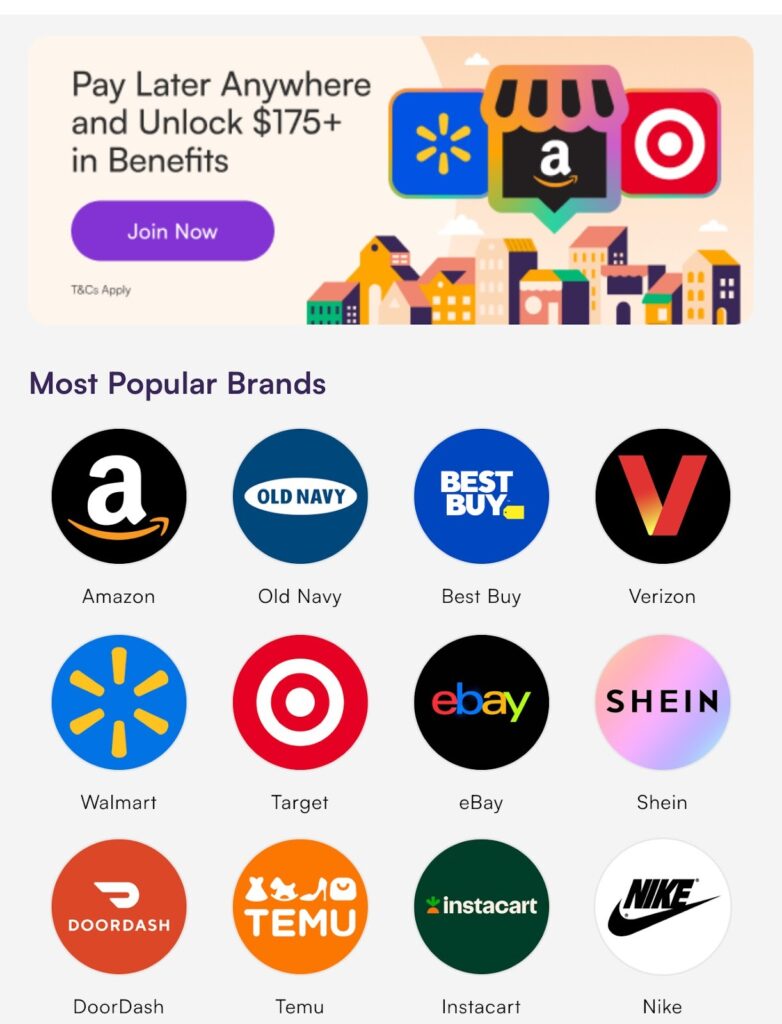Select the Old Navy brand

click(x=300, y=496)
